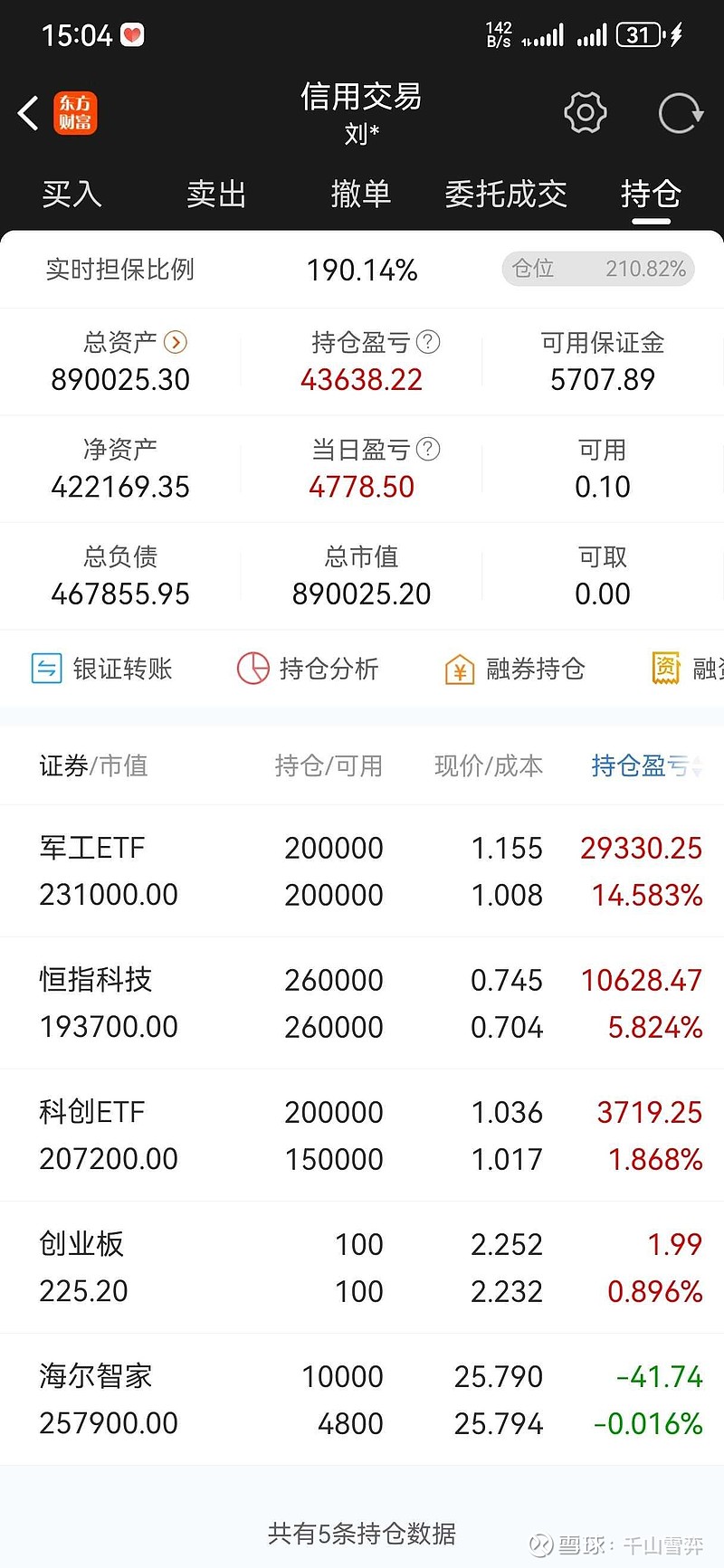Expand details for 军工ETF holding
724x1568 pixels.
click(x=362, y=870)
